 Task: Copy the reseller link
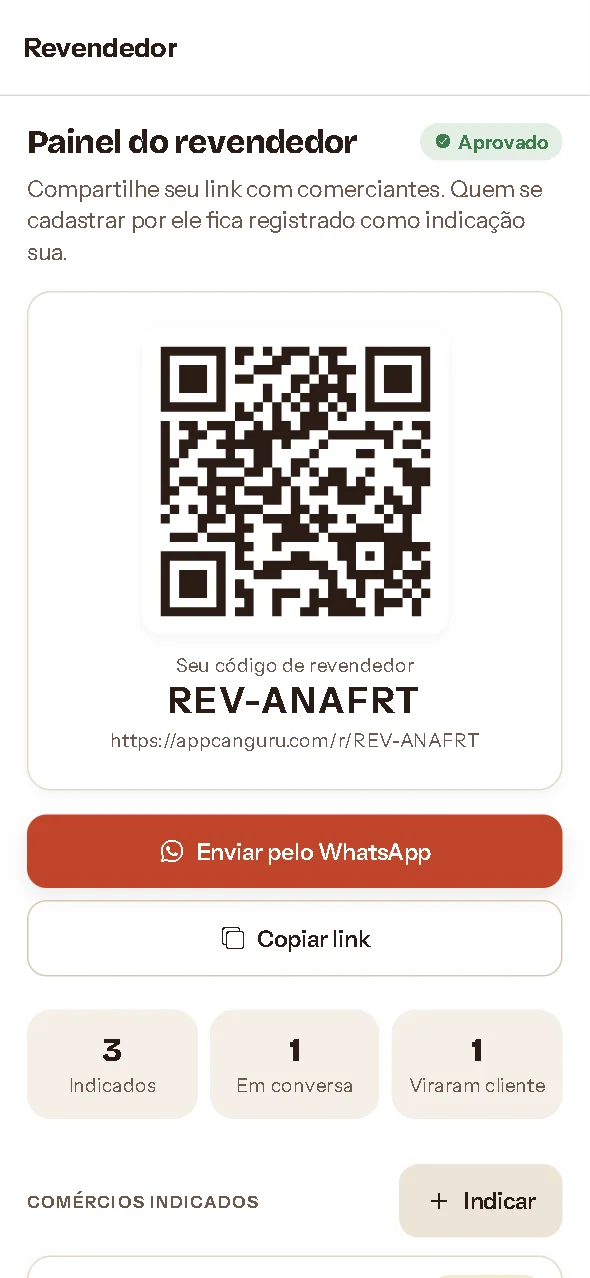coord(295,938)
